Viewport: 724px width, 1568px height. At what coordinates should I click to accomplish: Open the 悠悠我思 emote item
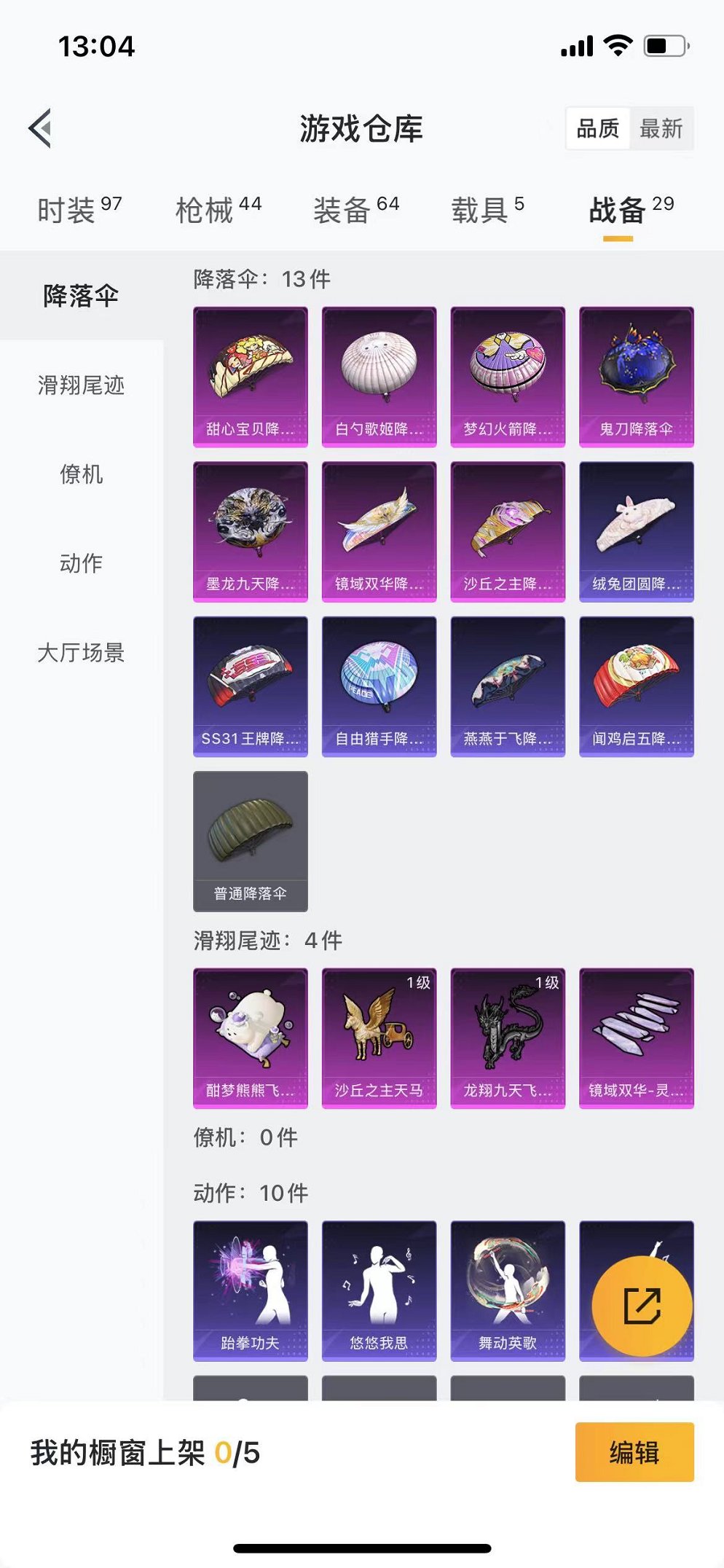click(x=379, y=1290)
